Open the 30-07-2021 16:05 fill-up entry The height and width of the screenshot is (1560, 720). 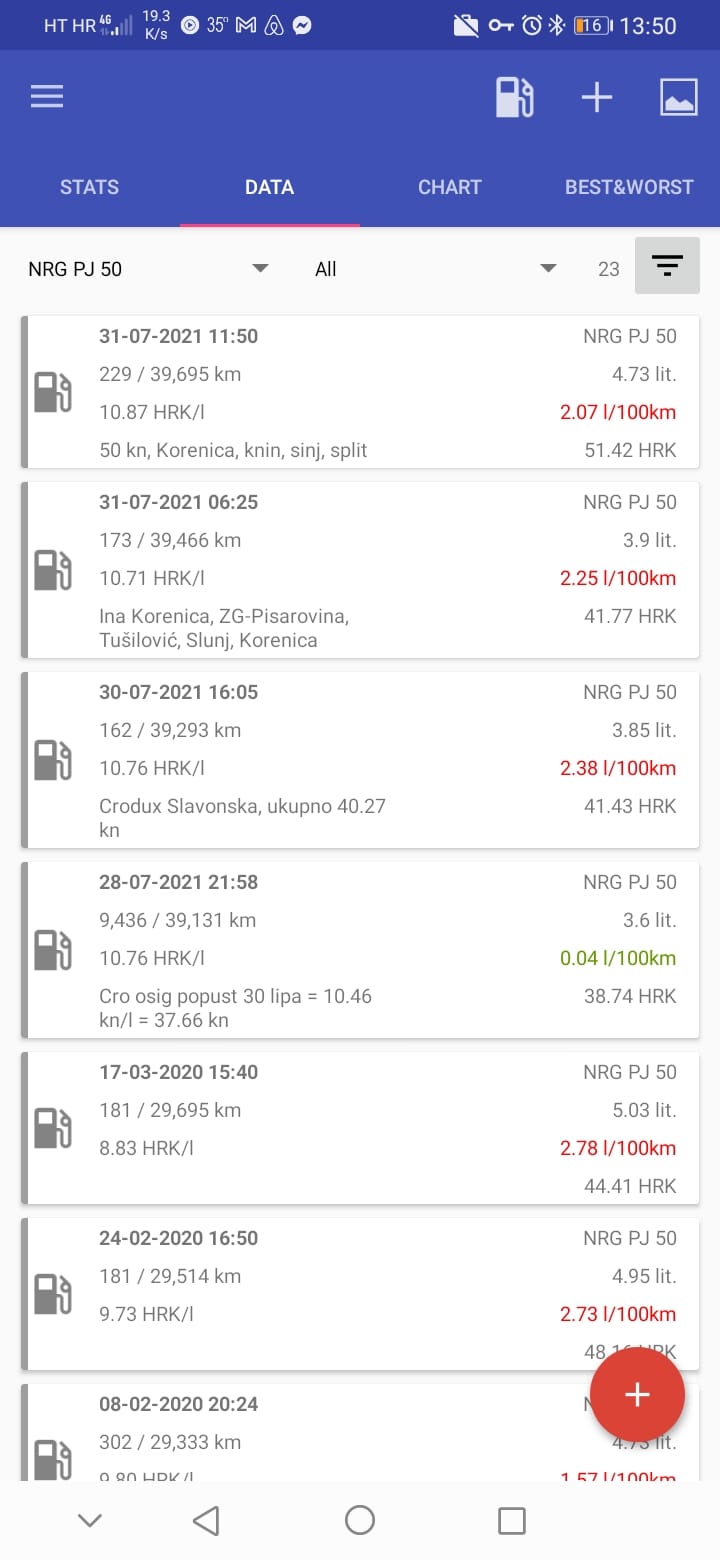click(x=360, y=760)
